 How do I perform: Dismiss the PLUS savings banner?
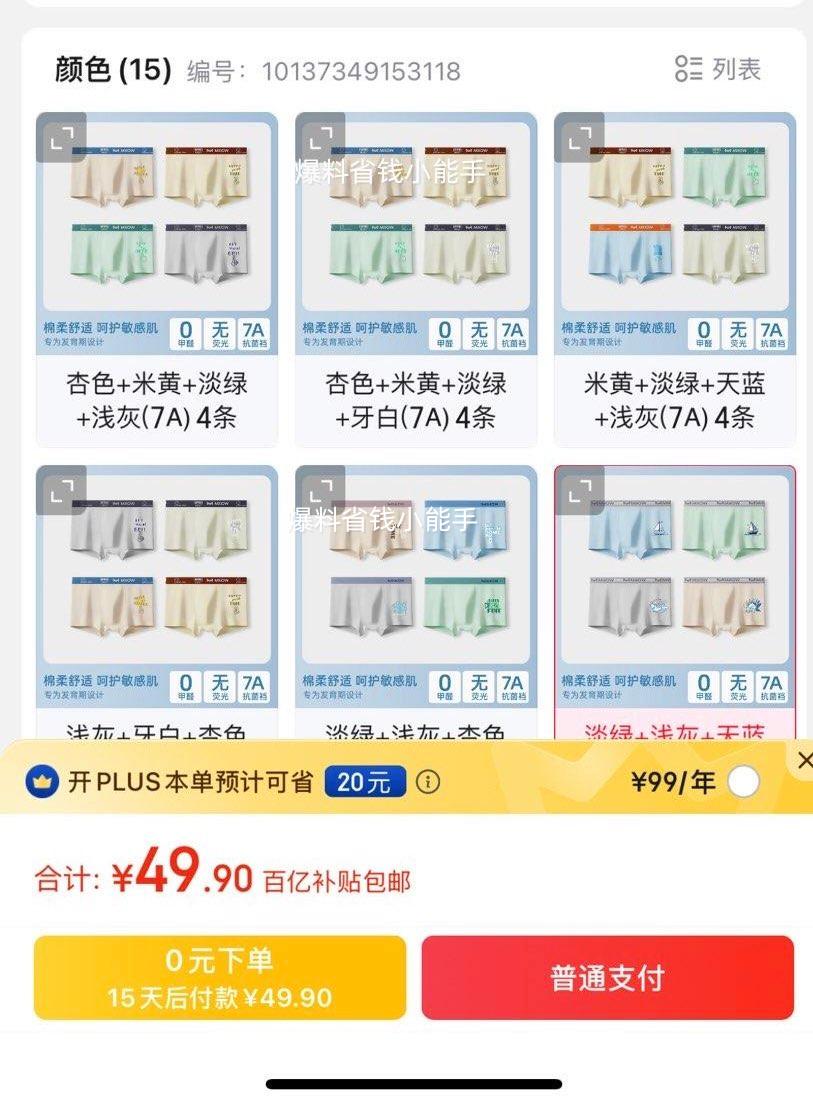click(x=806, y=762)
